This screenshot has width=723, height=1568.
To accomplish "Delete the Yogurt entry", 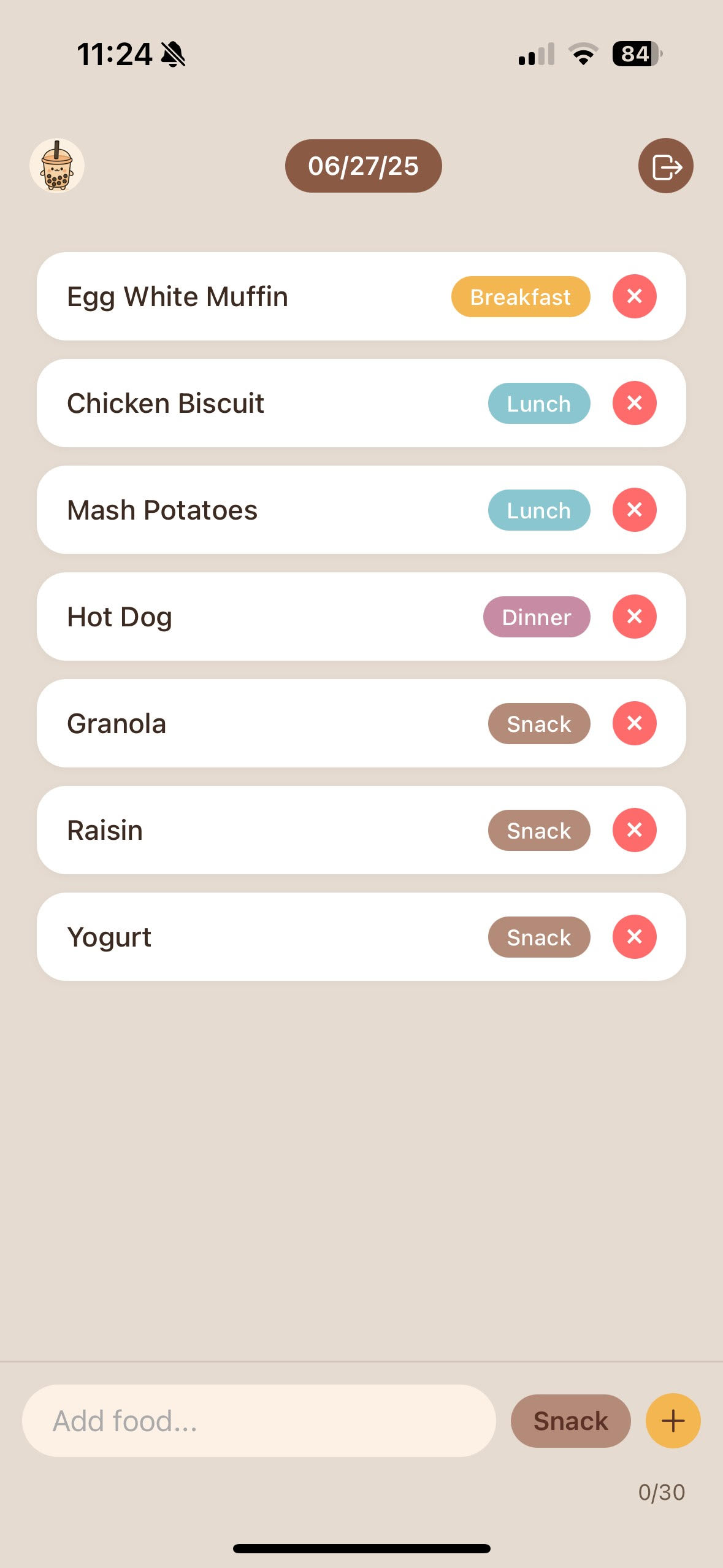I will click(634, 937).
